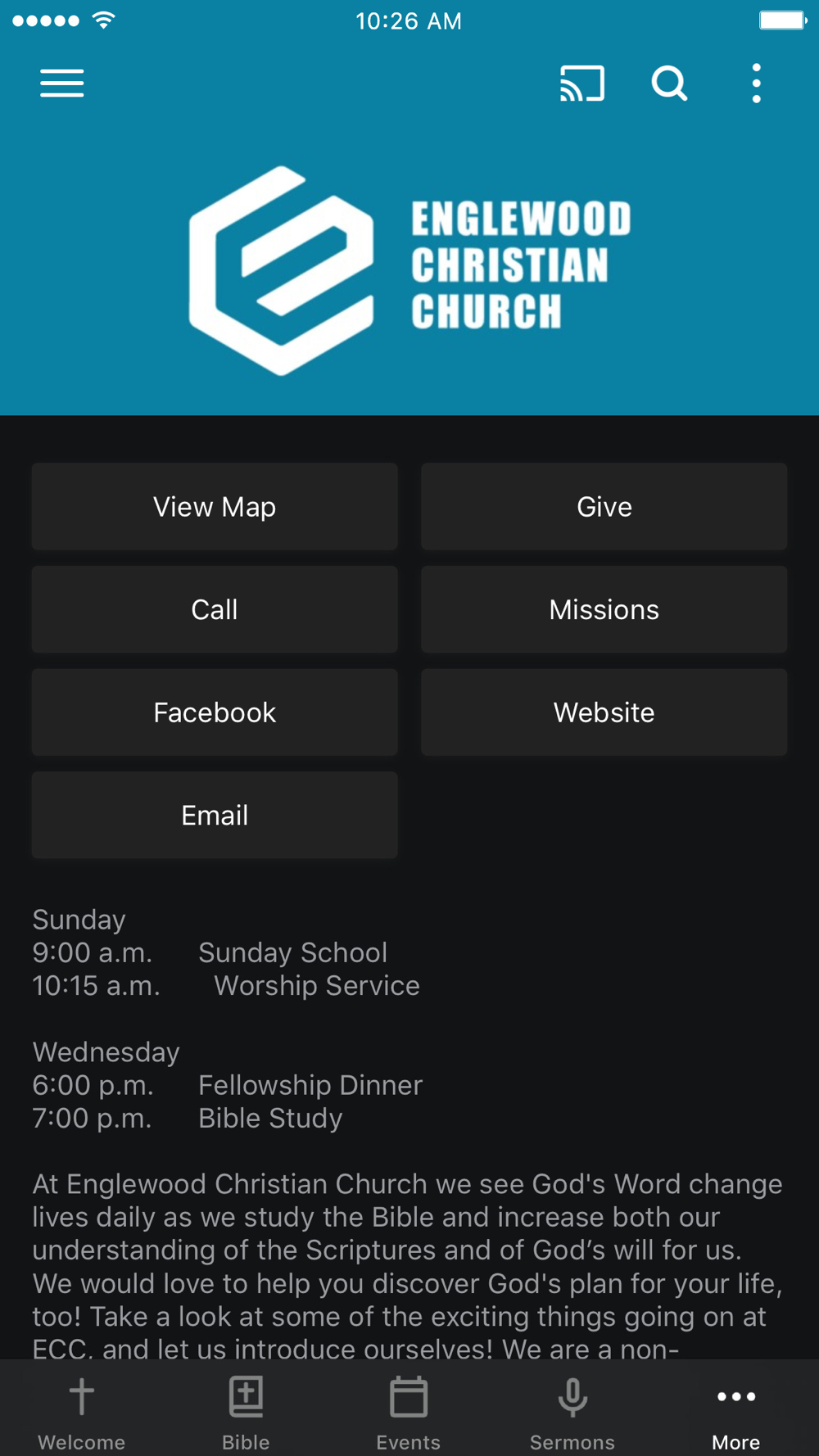Open the church Website

(604, 712)
